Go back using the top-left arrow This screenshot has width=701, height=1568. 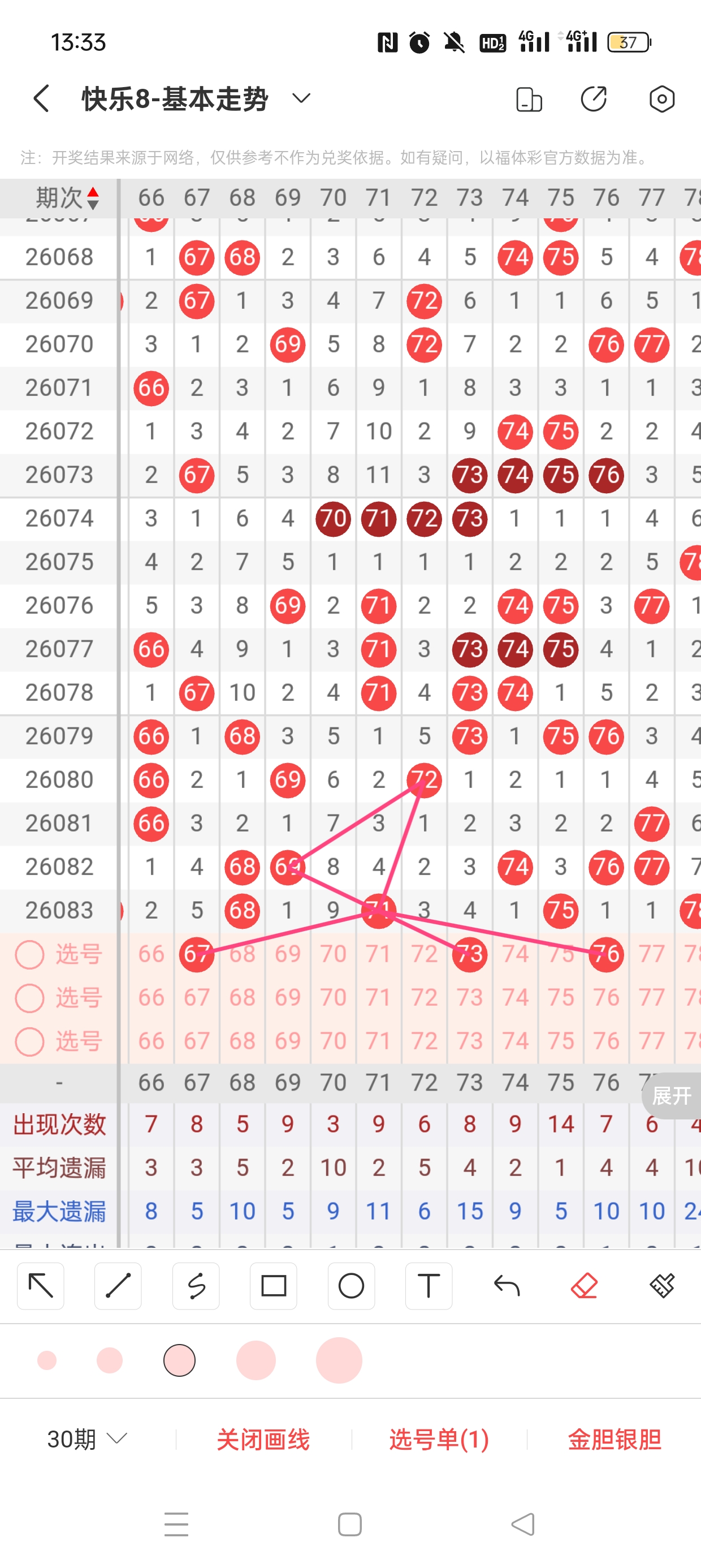[41, 98]
